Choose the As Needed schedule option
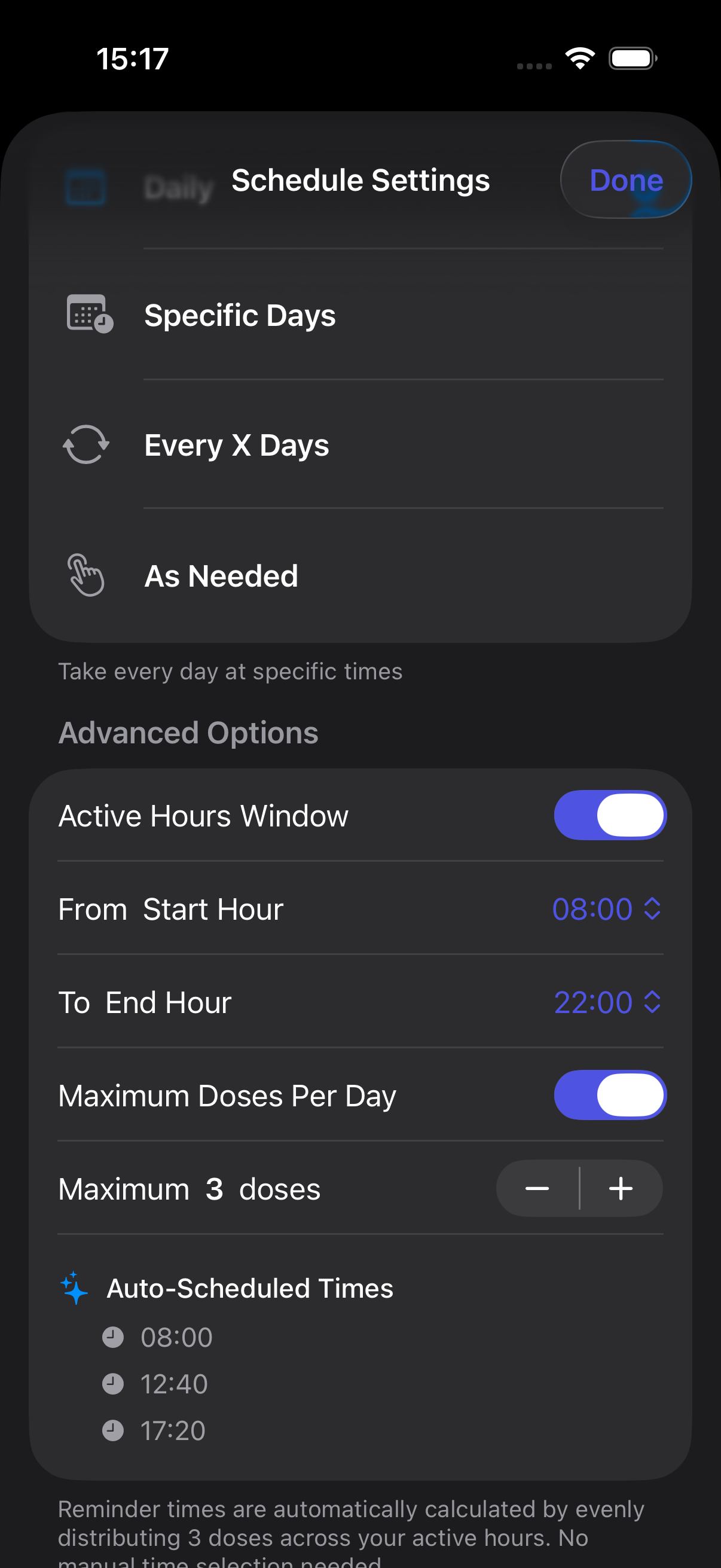Image resolution: width=721 pixels, height=1568 pixels. point(221,575)
